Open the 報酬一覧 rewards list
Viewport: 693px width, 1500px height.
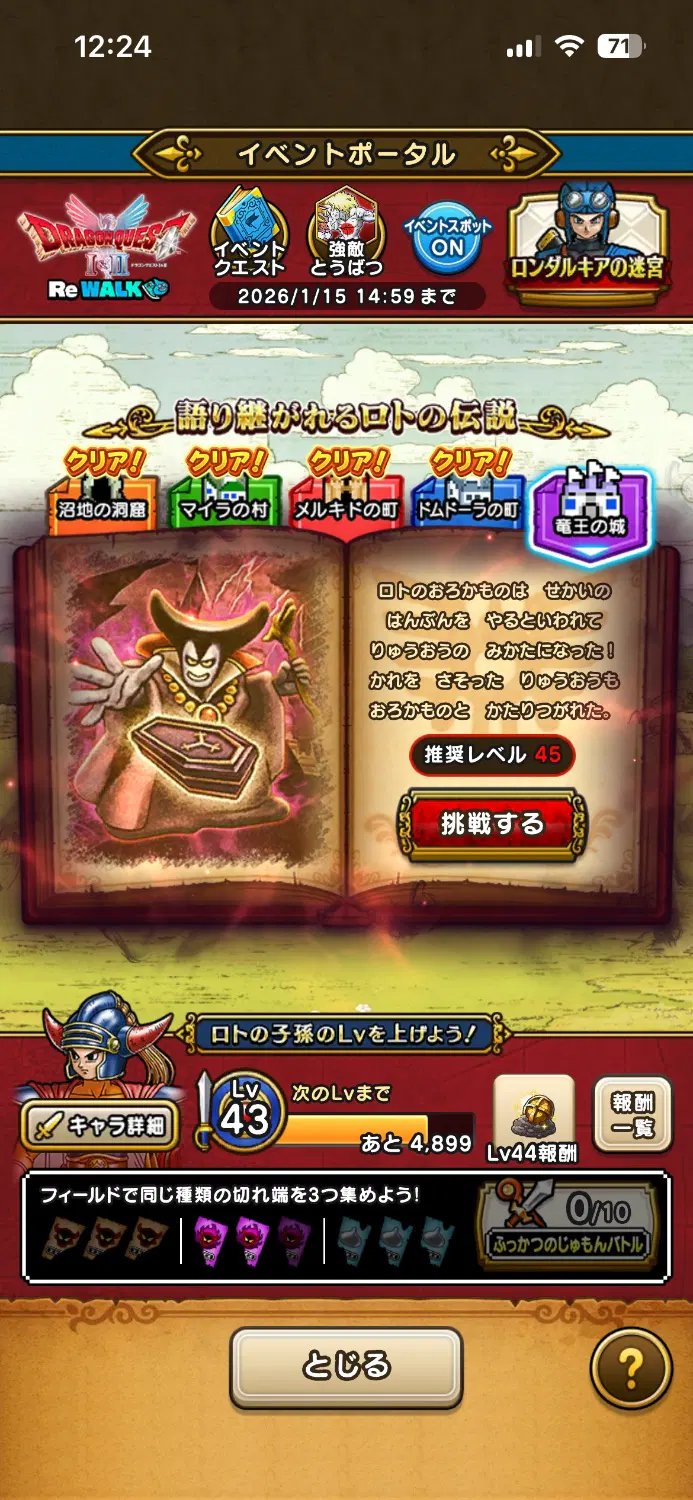pyautogui.click(x=632, y=1113)
